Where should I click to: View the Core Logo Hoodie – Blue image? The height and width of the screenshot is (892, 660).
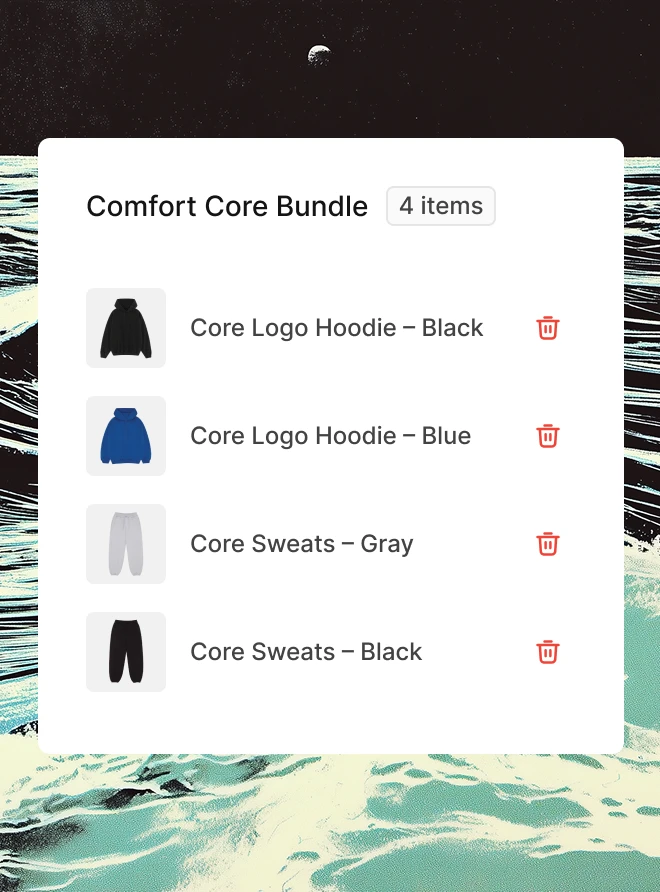(126, 436)
